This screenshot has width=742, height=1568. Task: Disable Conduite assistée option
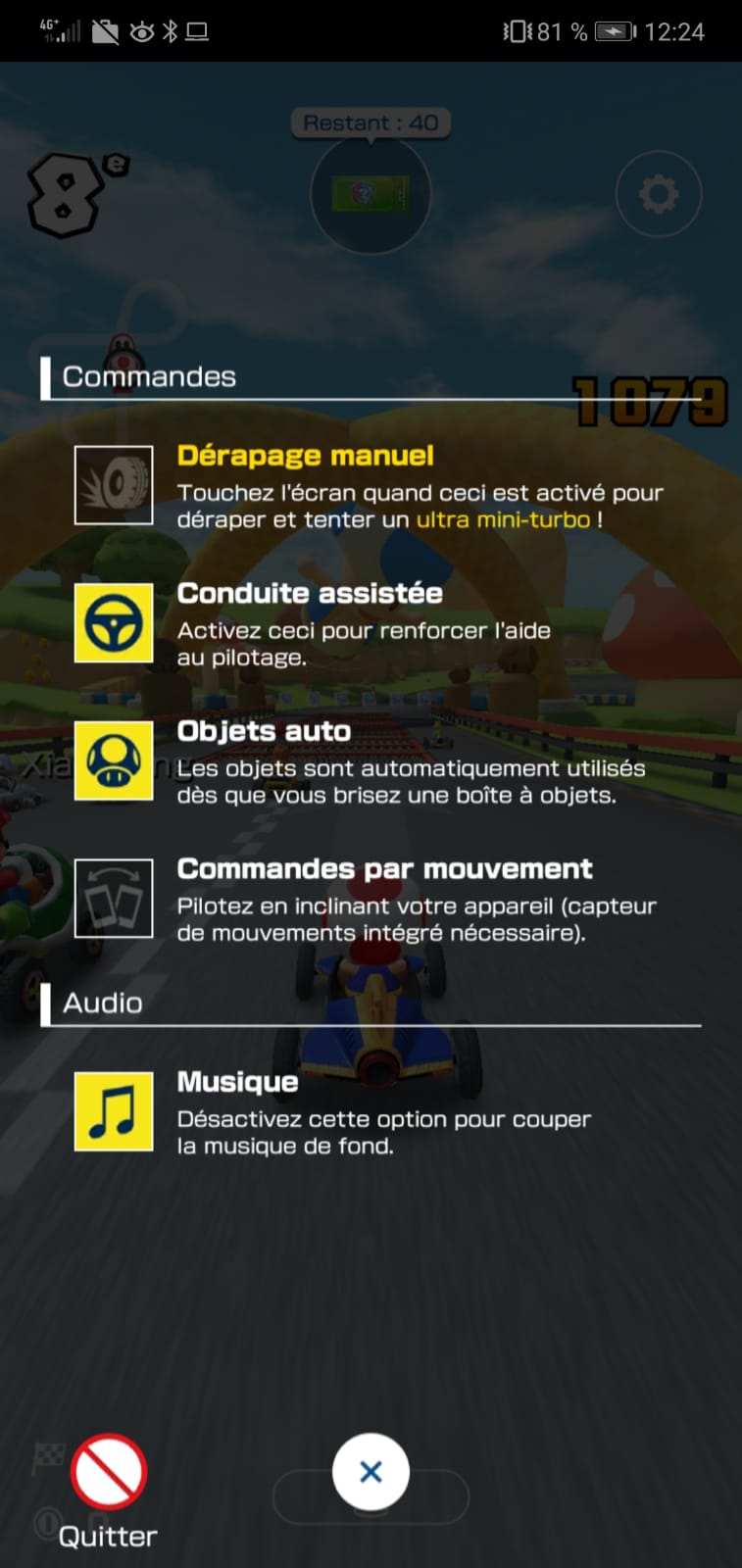point(114,622)
